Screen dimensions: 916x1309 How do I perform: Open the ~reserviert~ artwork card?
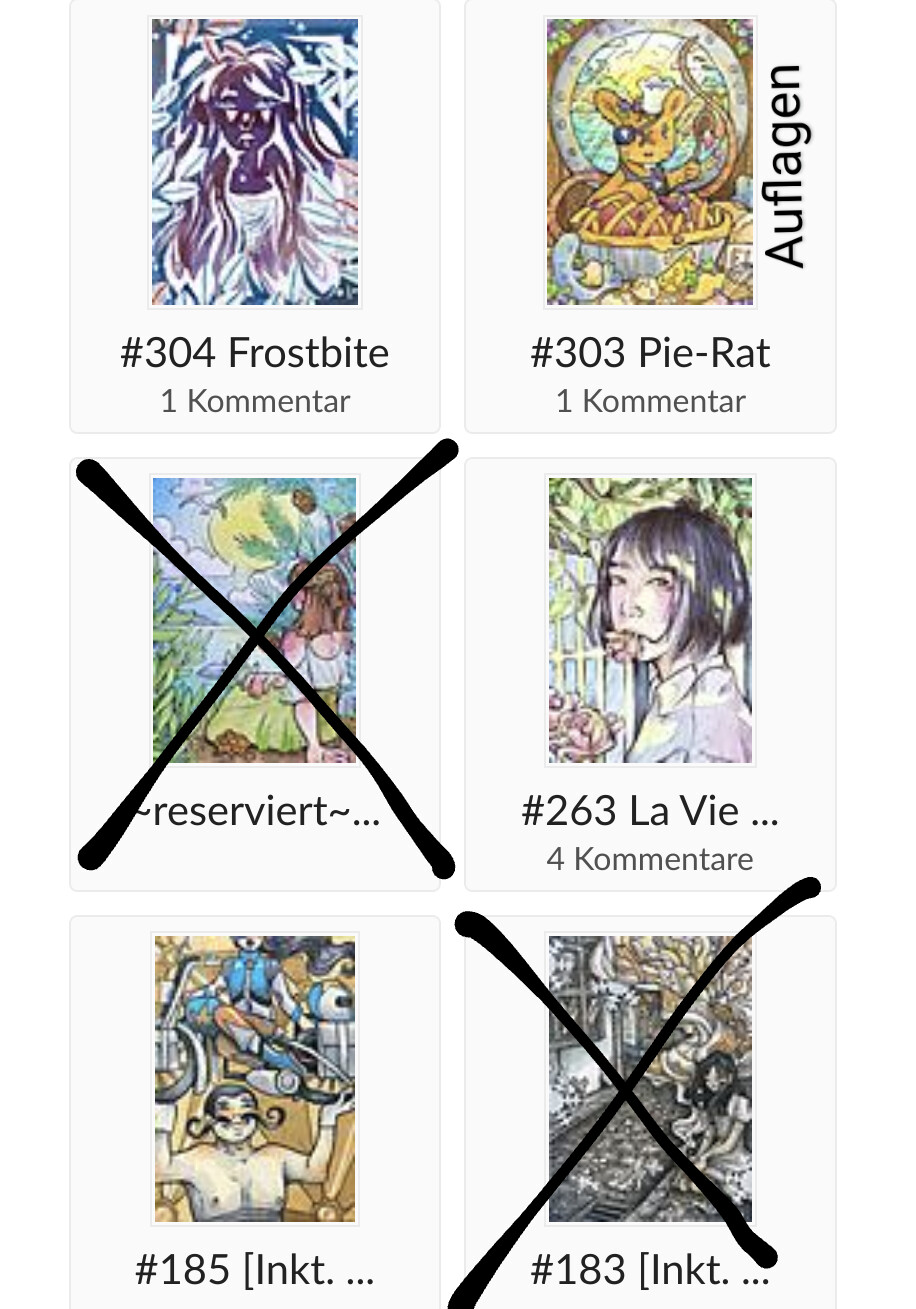point(255,620)
